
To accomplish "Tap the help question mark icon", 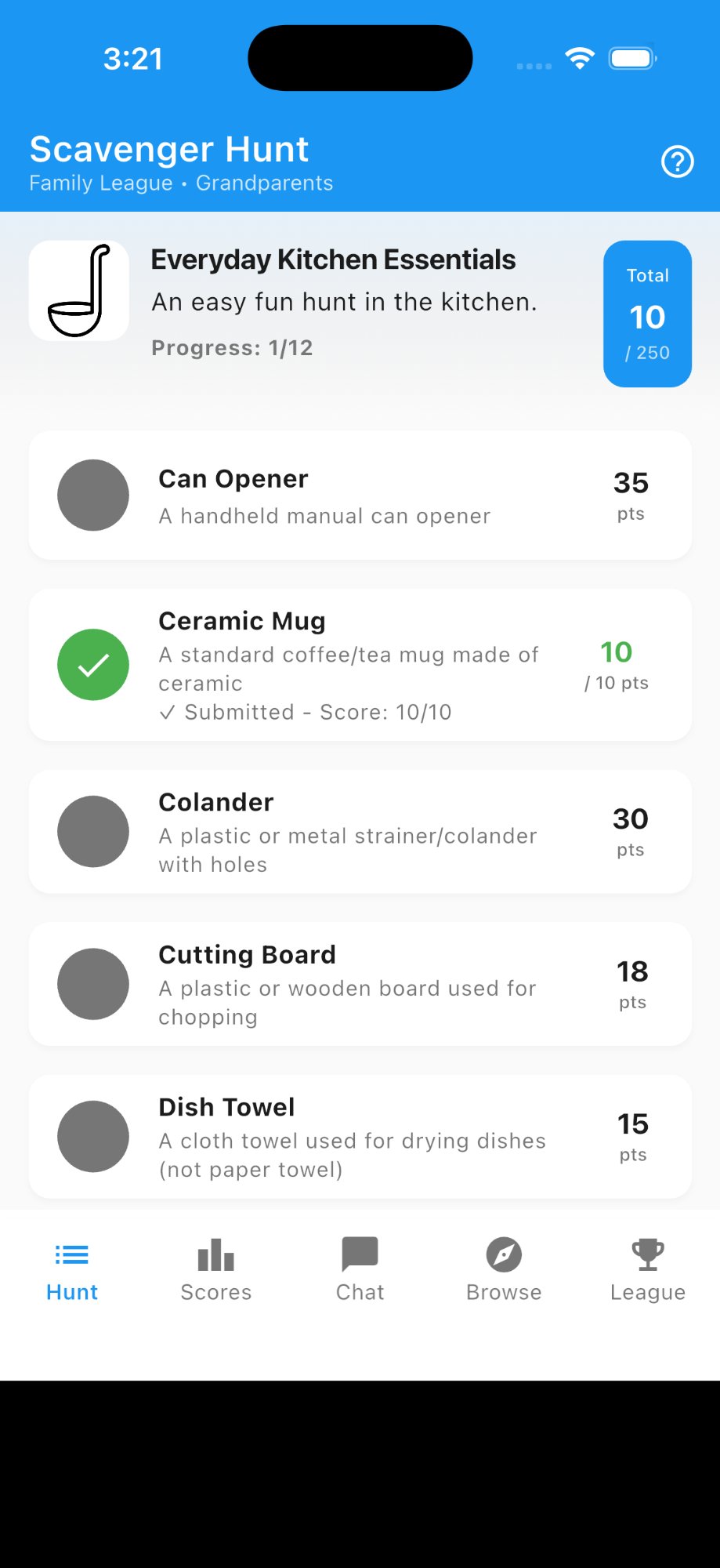I will pos(677,162).
